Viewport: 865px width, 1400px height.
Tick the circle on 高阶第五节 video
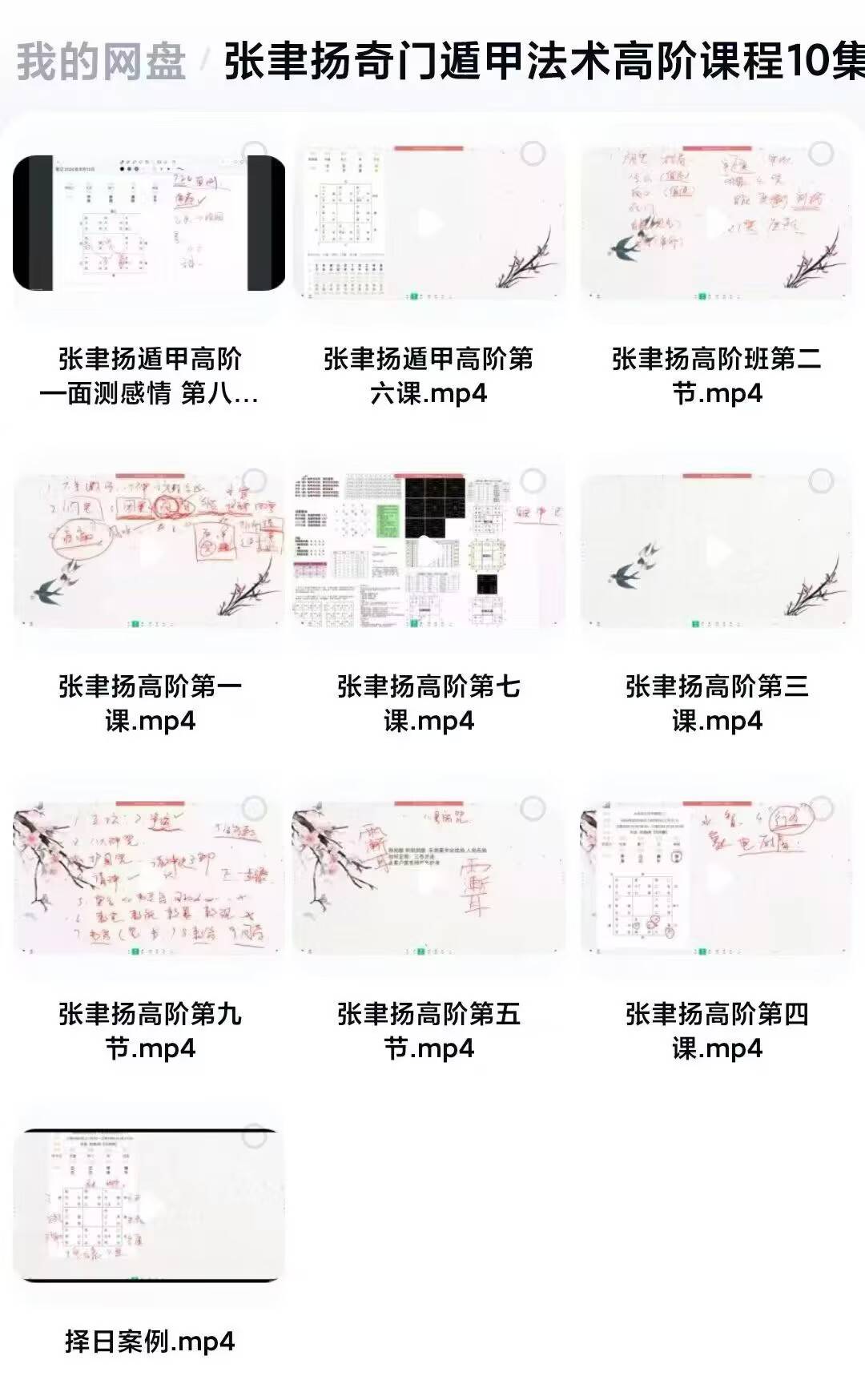click(533, 808)
